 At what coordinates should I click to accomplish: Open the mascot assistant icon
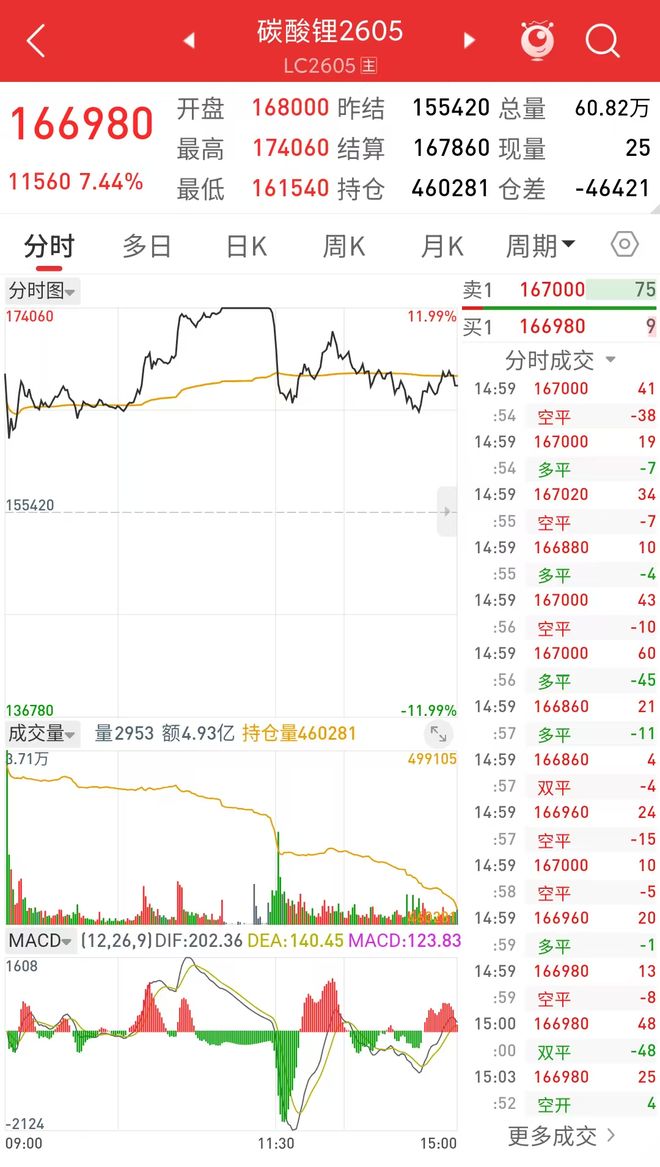pos(537,41)
